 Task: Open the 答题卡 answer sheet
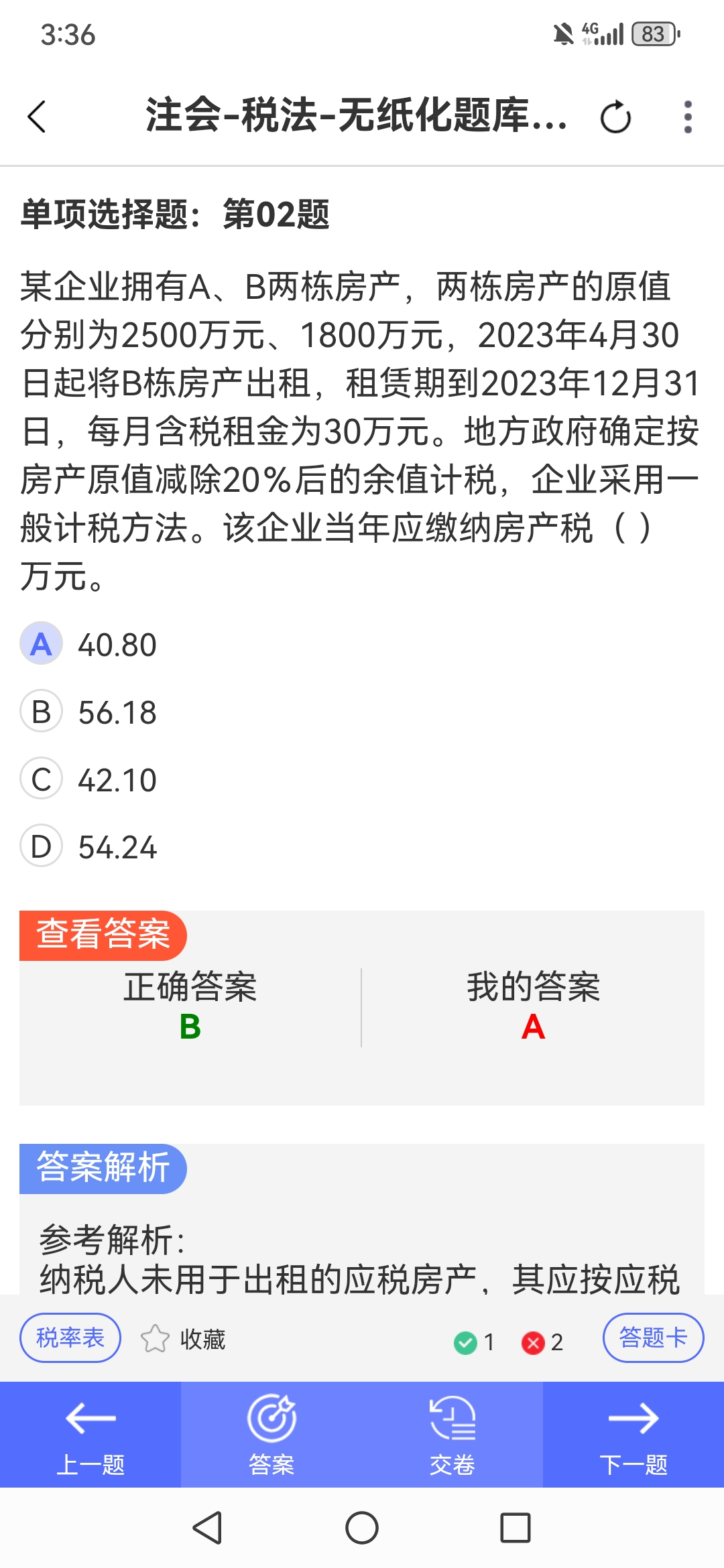tap(654, 1337)
